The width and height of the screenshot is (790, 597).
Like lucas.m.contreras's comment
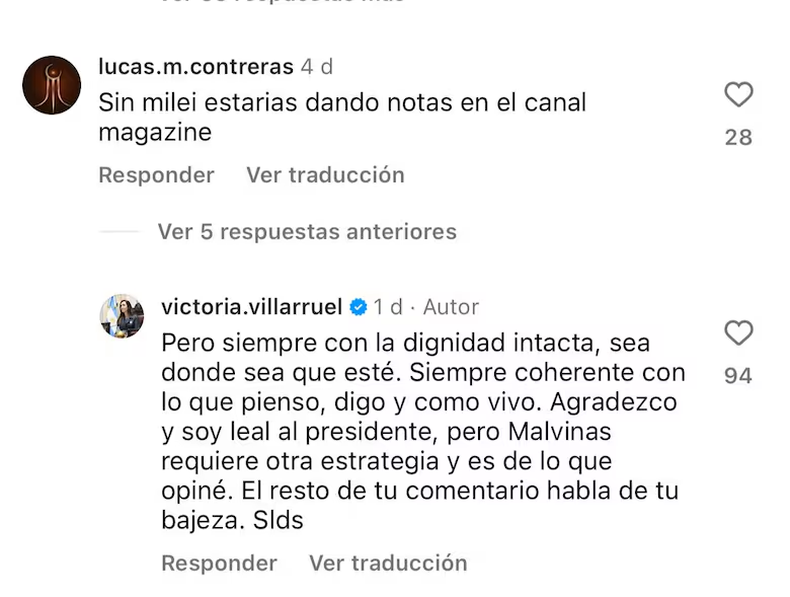click(738, 95)
